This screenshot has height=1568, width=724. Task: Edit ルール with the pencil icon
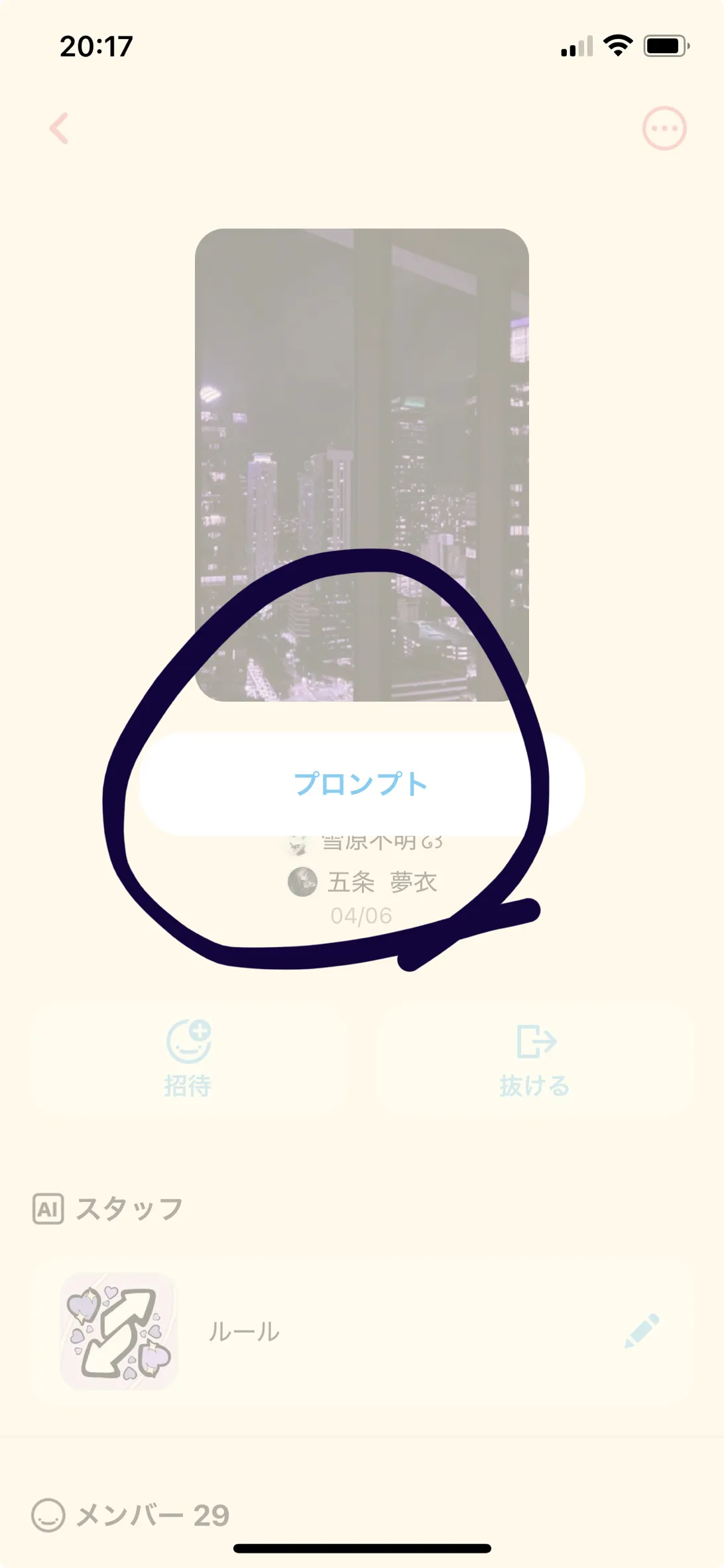642,1331
